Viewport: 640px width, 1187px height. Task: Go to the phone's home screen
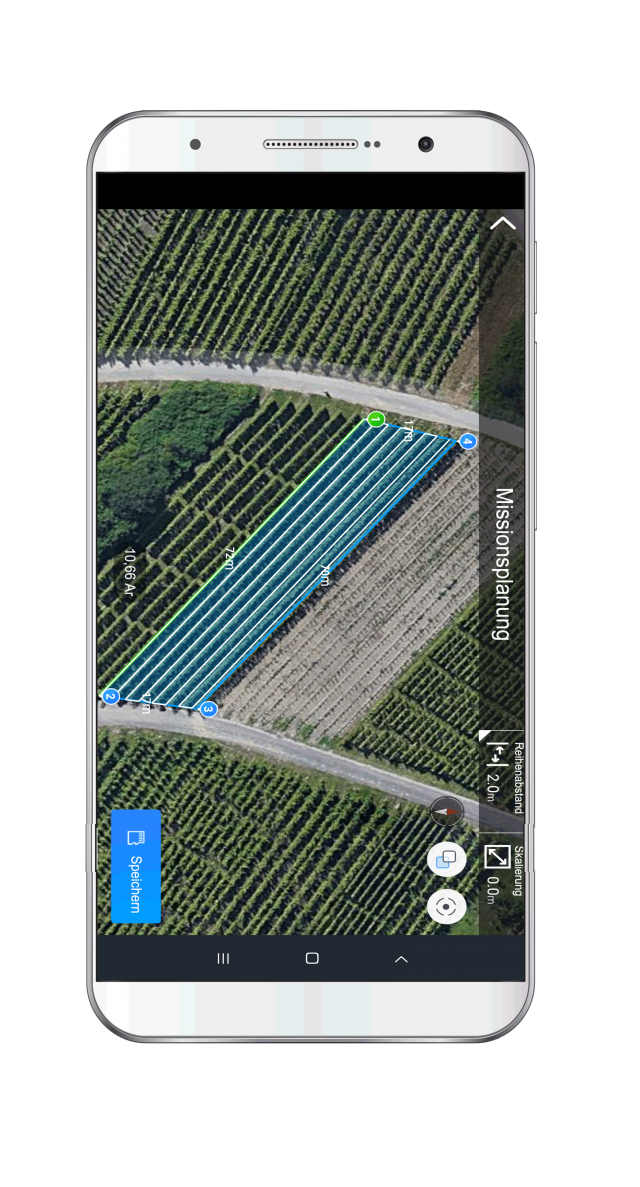tap(312, 958)
